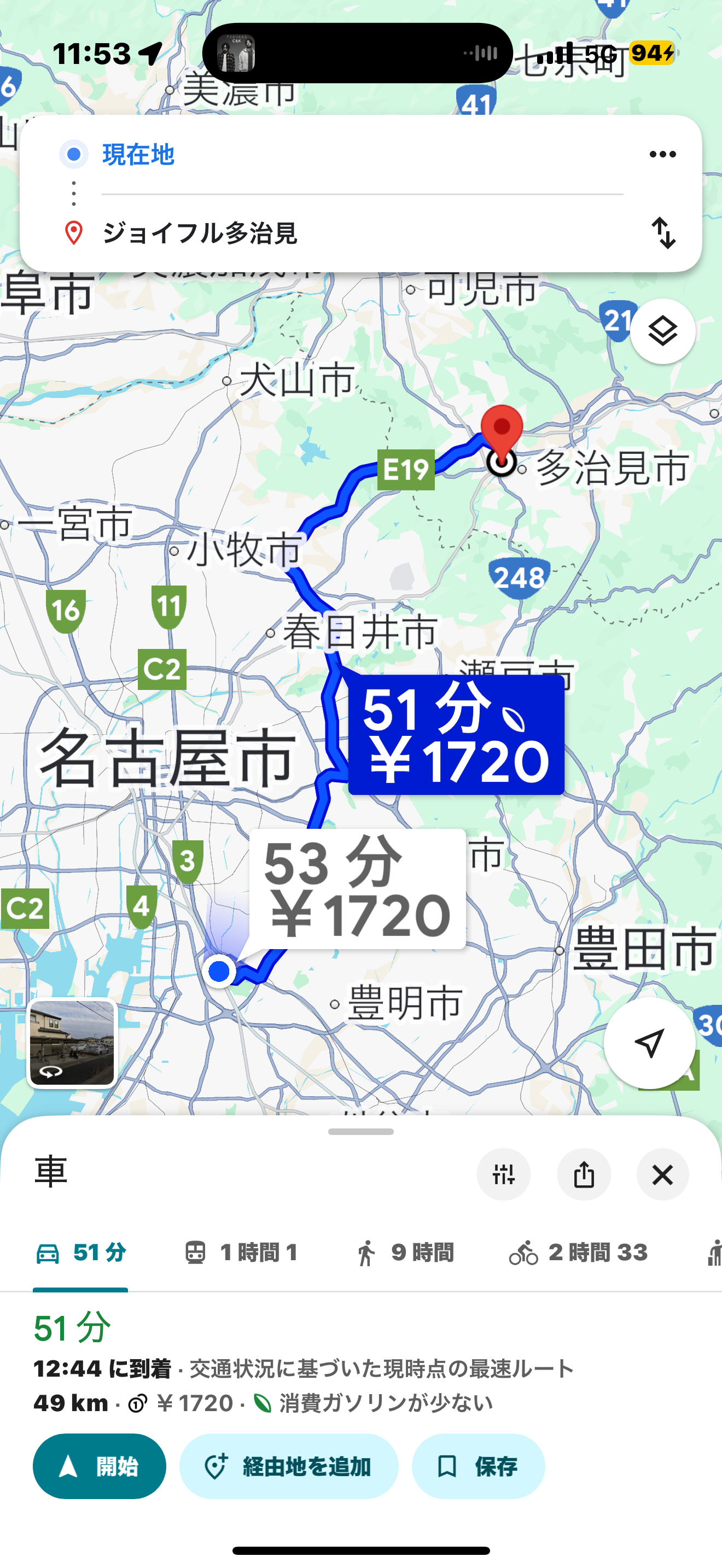Screen dimensions: 722x1568
Task: Save the route with 保存
Action: tap(478, 1466)
